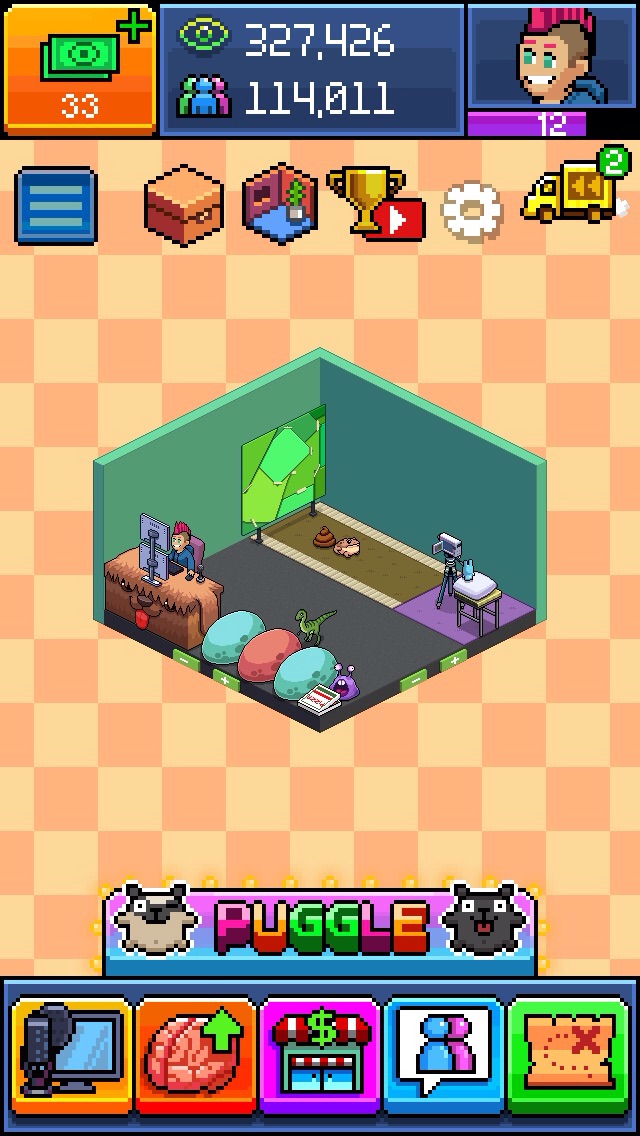Screen dimensions: 640x1136
Task: Open the friends social tab
Action: pos(444,1058)
